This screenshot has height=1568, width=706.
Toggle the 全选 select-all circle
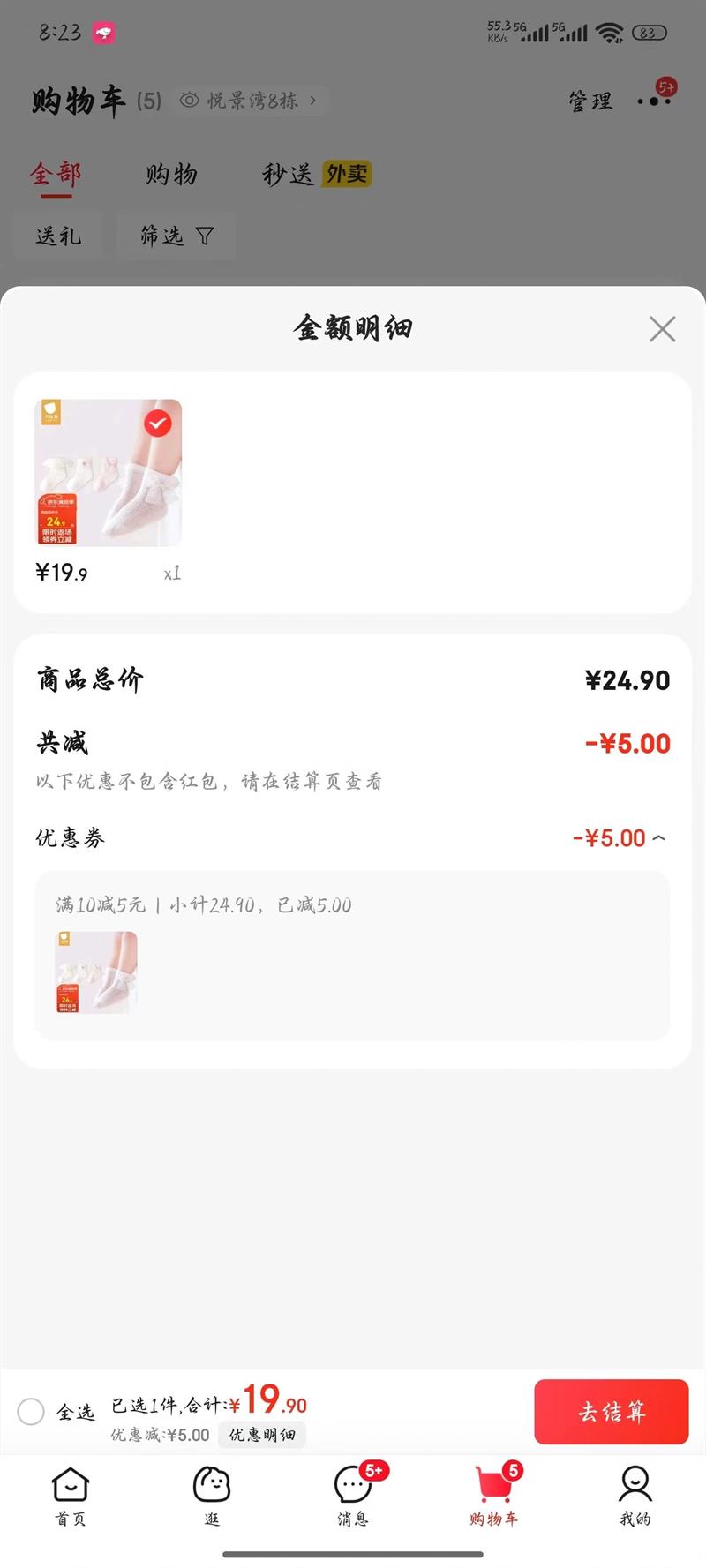point(31,1412)
